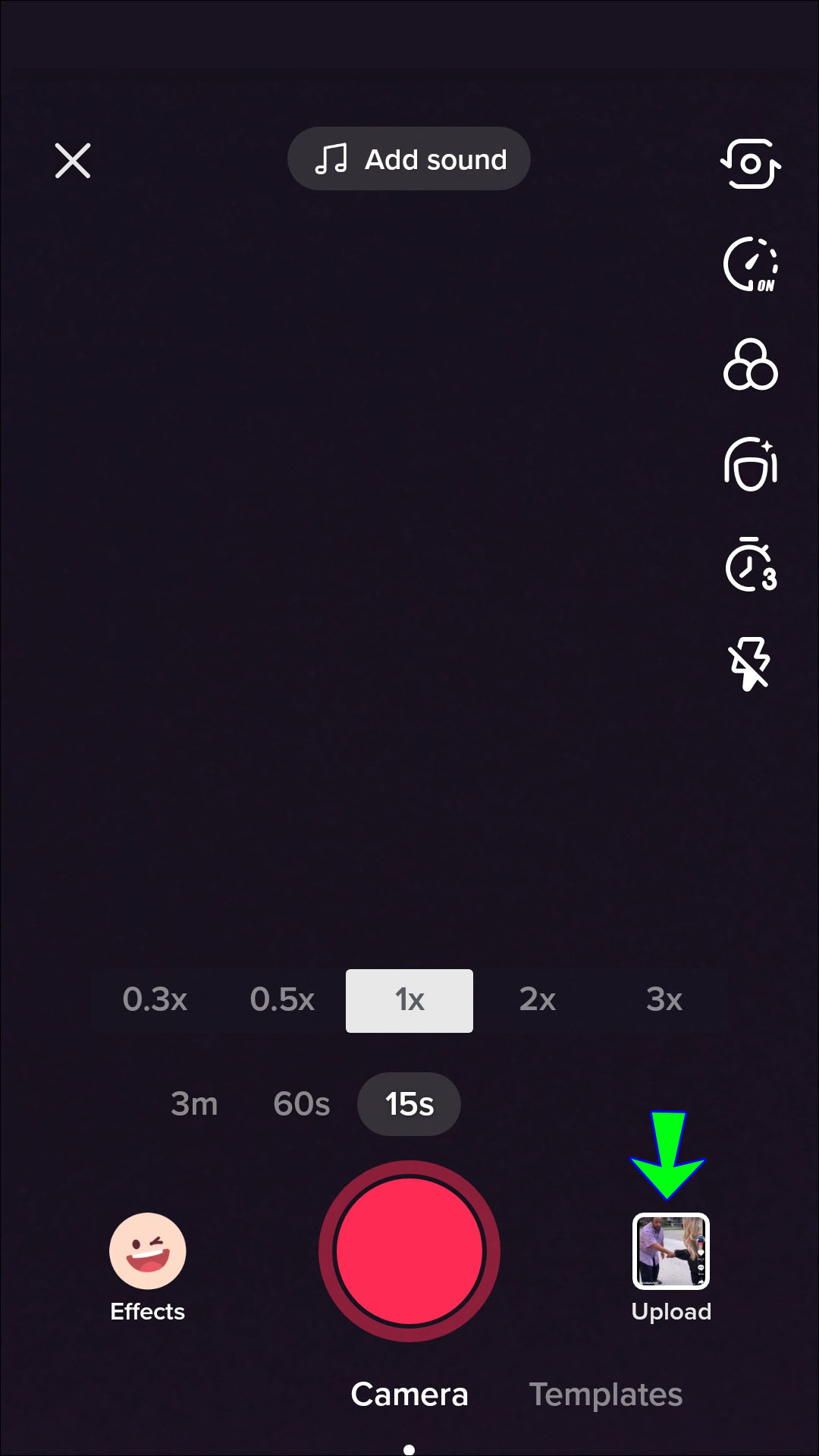
Task: Turn off the speed selector via its ON badge
Action: click(764, 284)
